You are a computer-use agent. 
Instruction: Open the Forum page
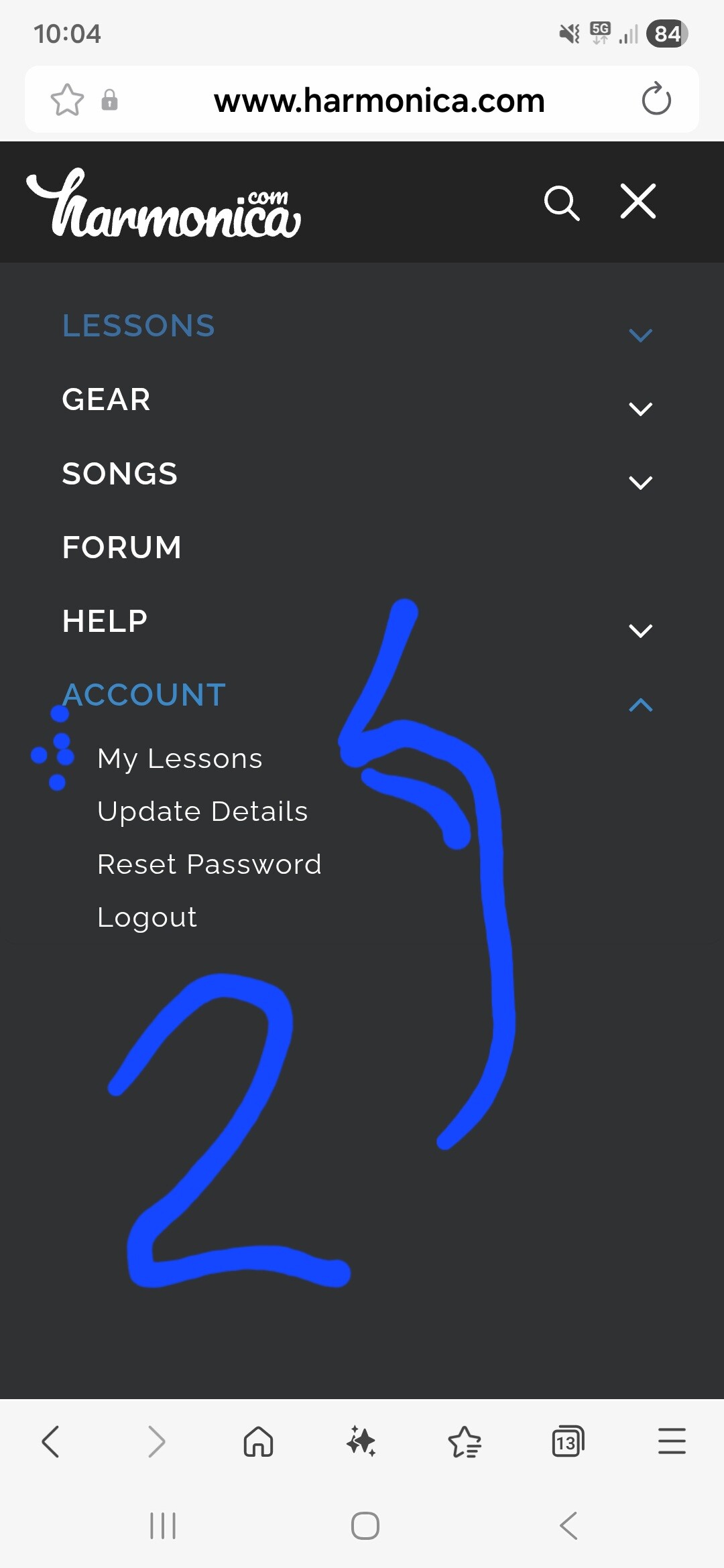pos(122,547)
